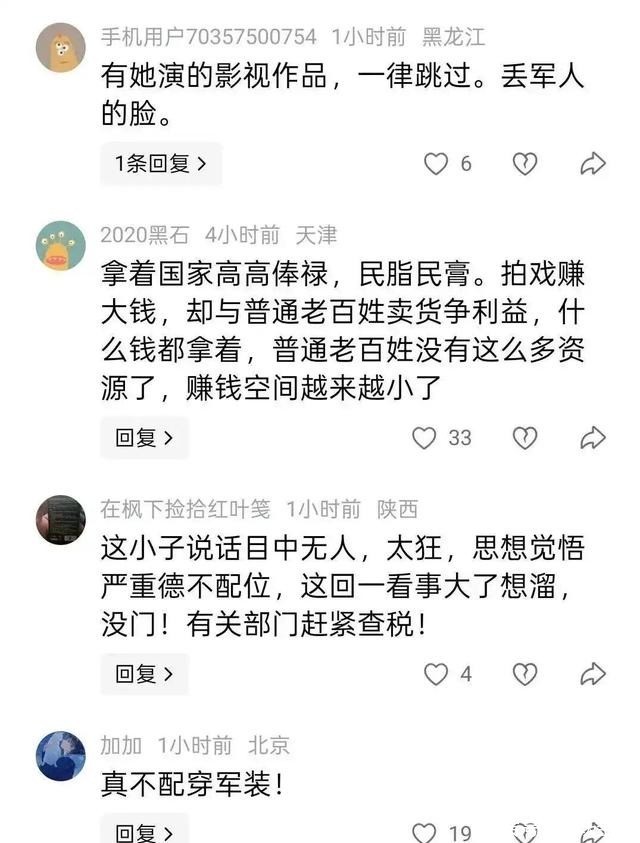The image size is (640, 843).
Task: Dislike the comment by 在枫下捡拾红叶笺
Action: click(525, 674)
